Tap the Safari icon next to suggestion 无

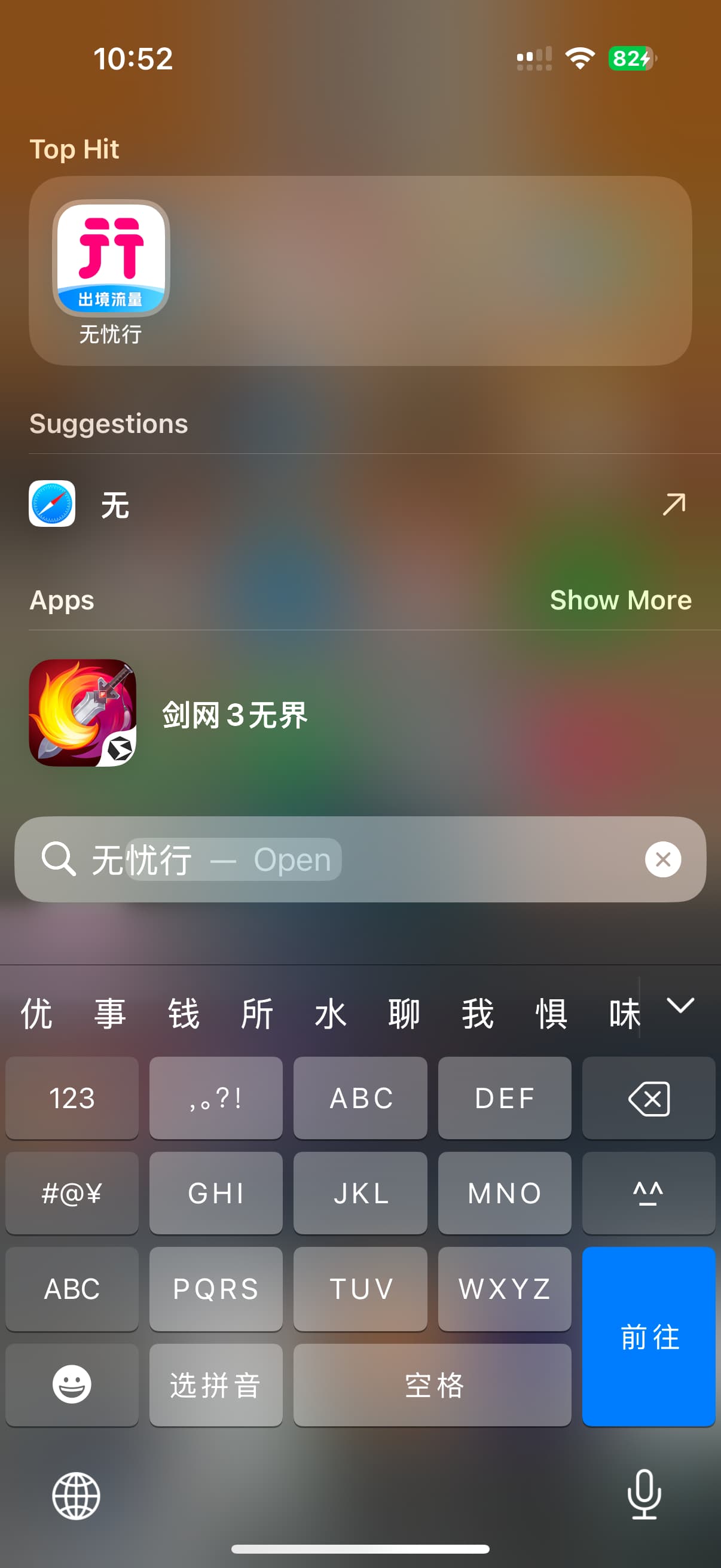(53, 504)
